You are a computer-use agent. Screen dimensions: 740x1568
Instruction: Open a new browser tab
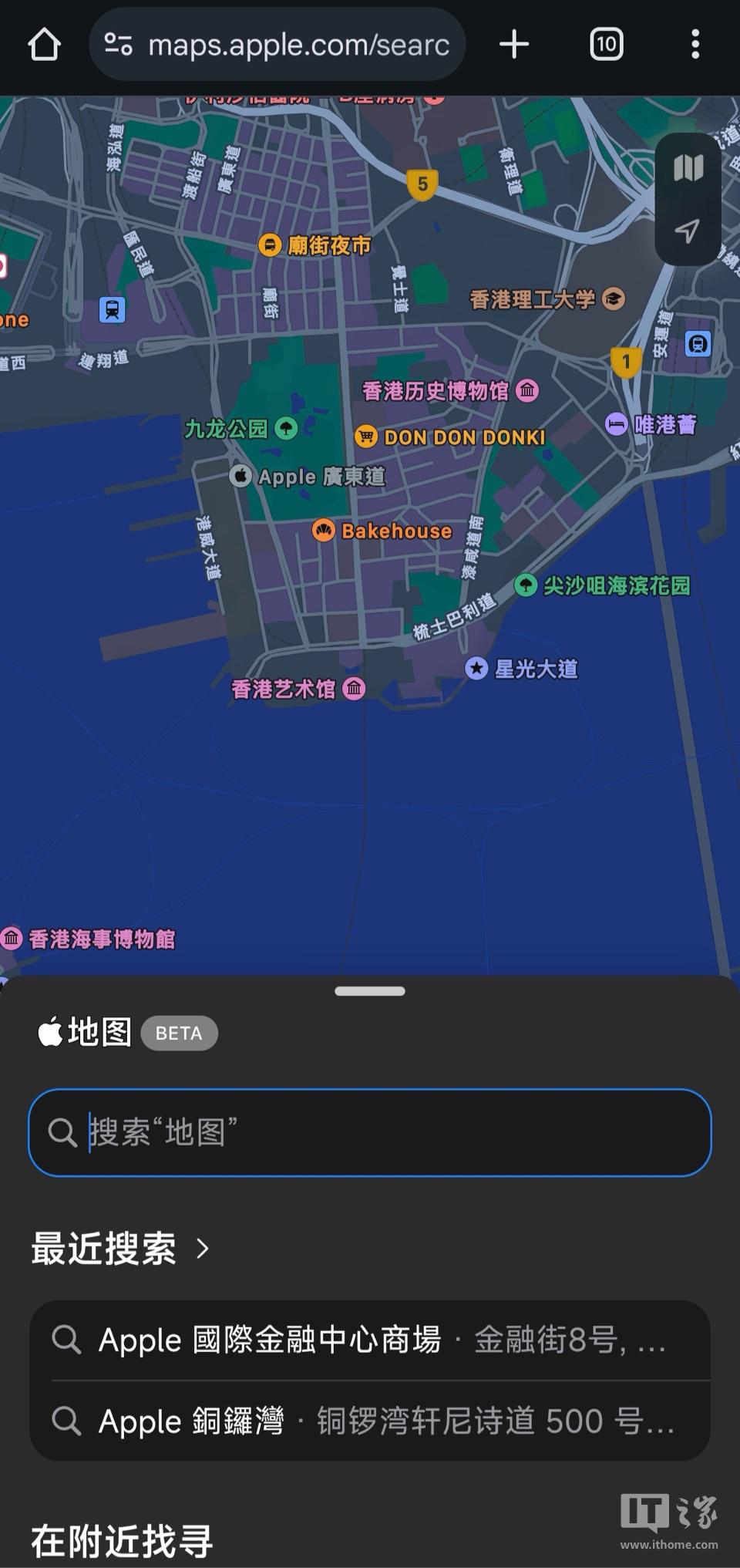513,45
